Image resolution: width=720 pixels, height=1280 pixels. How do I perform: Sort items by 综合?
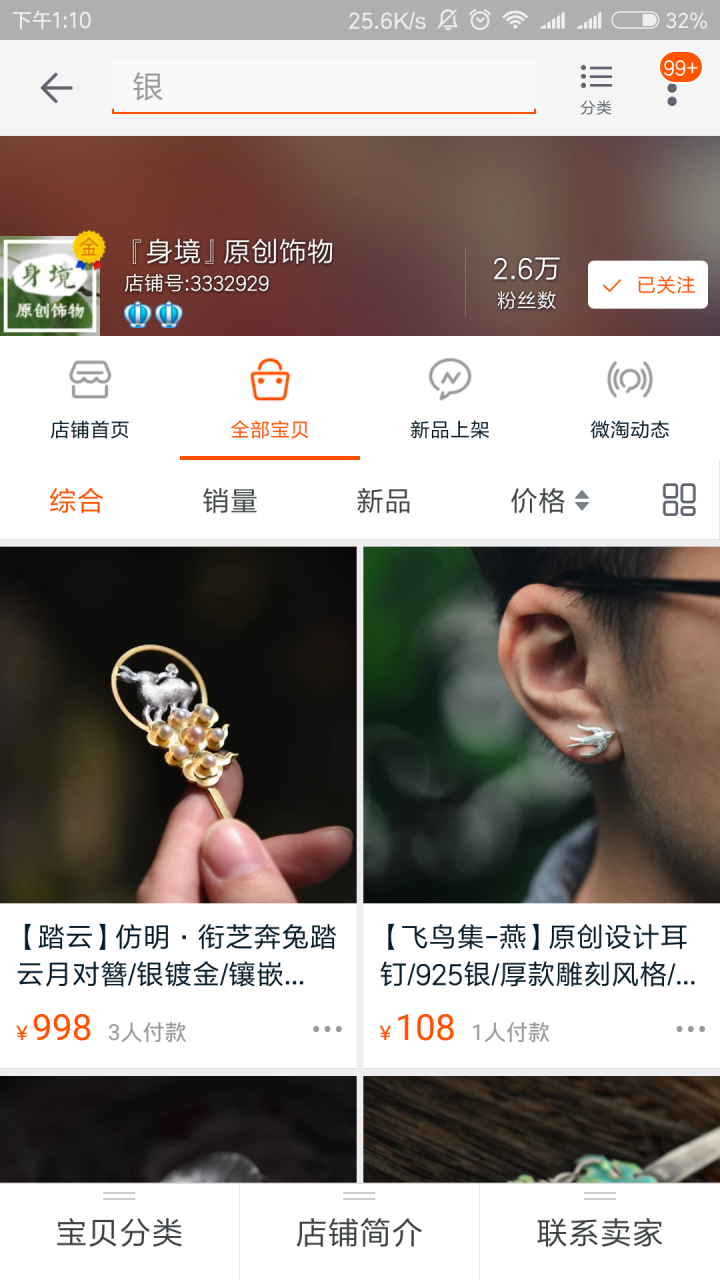coord(77,501)
